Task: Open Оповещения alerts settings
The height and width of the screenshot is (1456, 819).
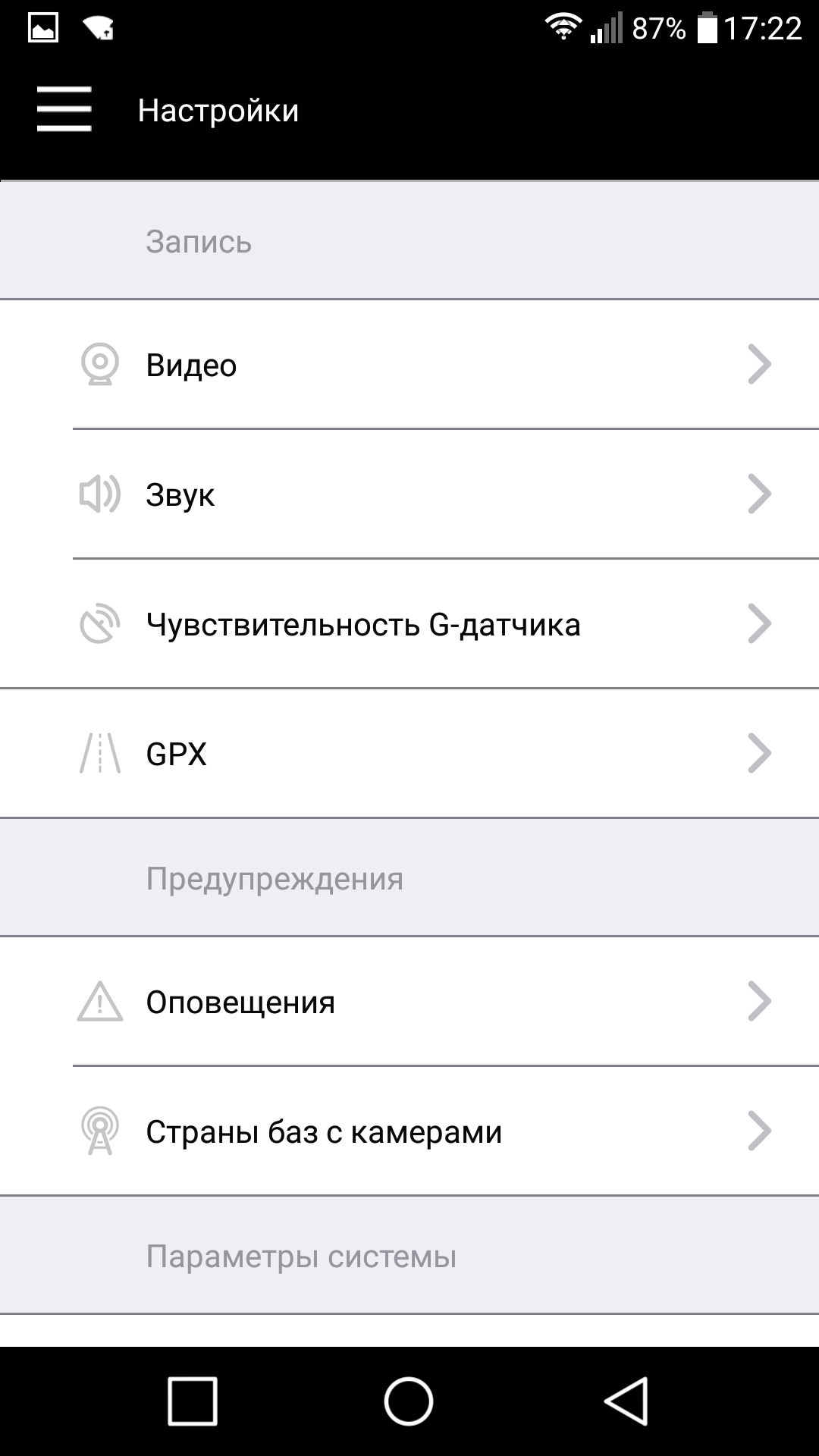Action: [x=409, y=1002]
